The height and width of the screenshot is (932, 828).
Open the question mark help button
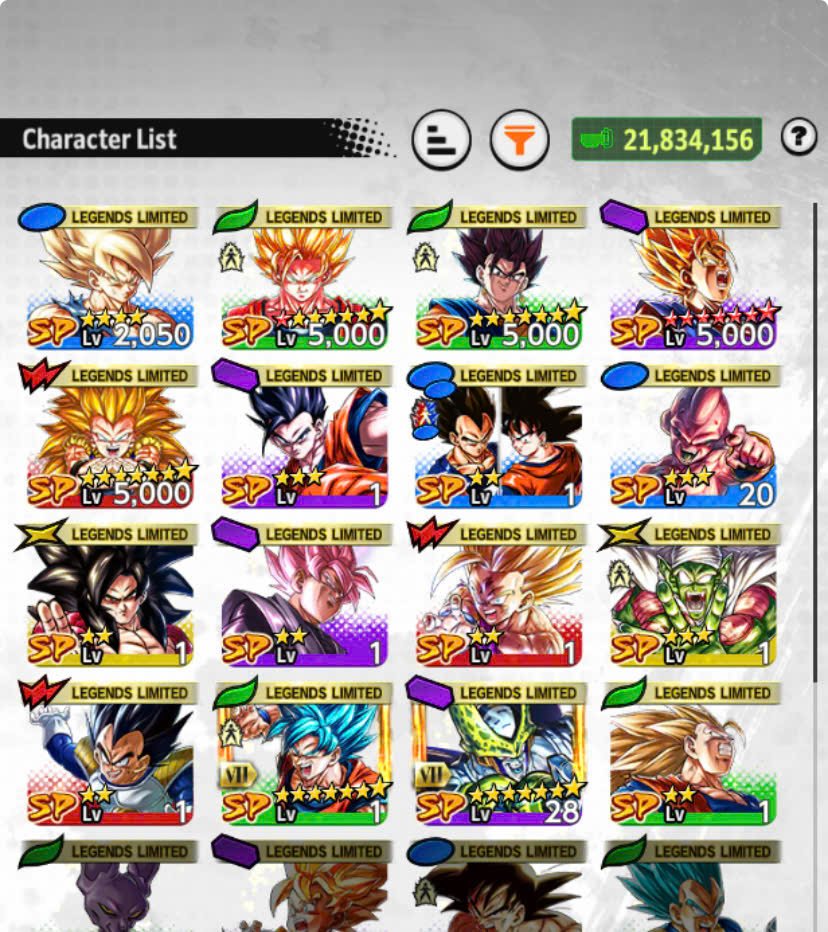coord(798,137)
